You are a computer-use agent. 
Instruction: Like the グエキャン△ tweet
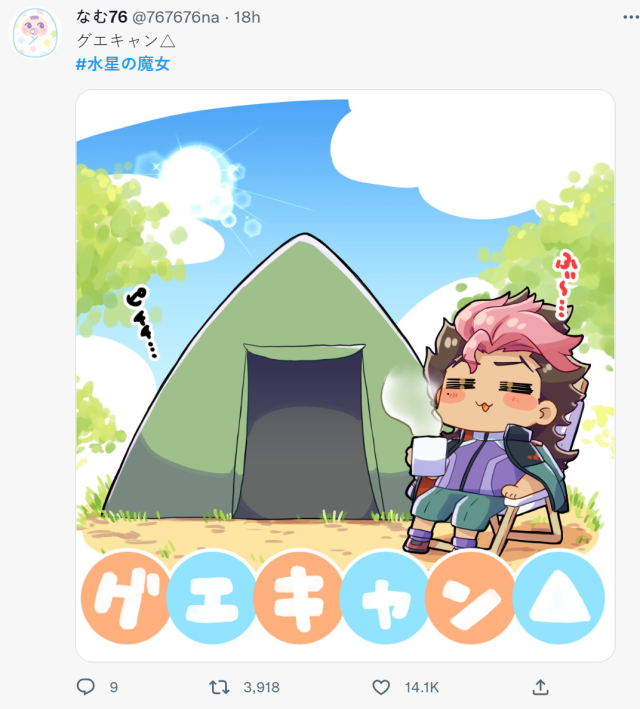380,687
